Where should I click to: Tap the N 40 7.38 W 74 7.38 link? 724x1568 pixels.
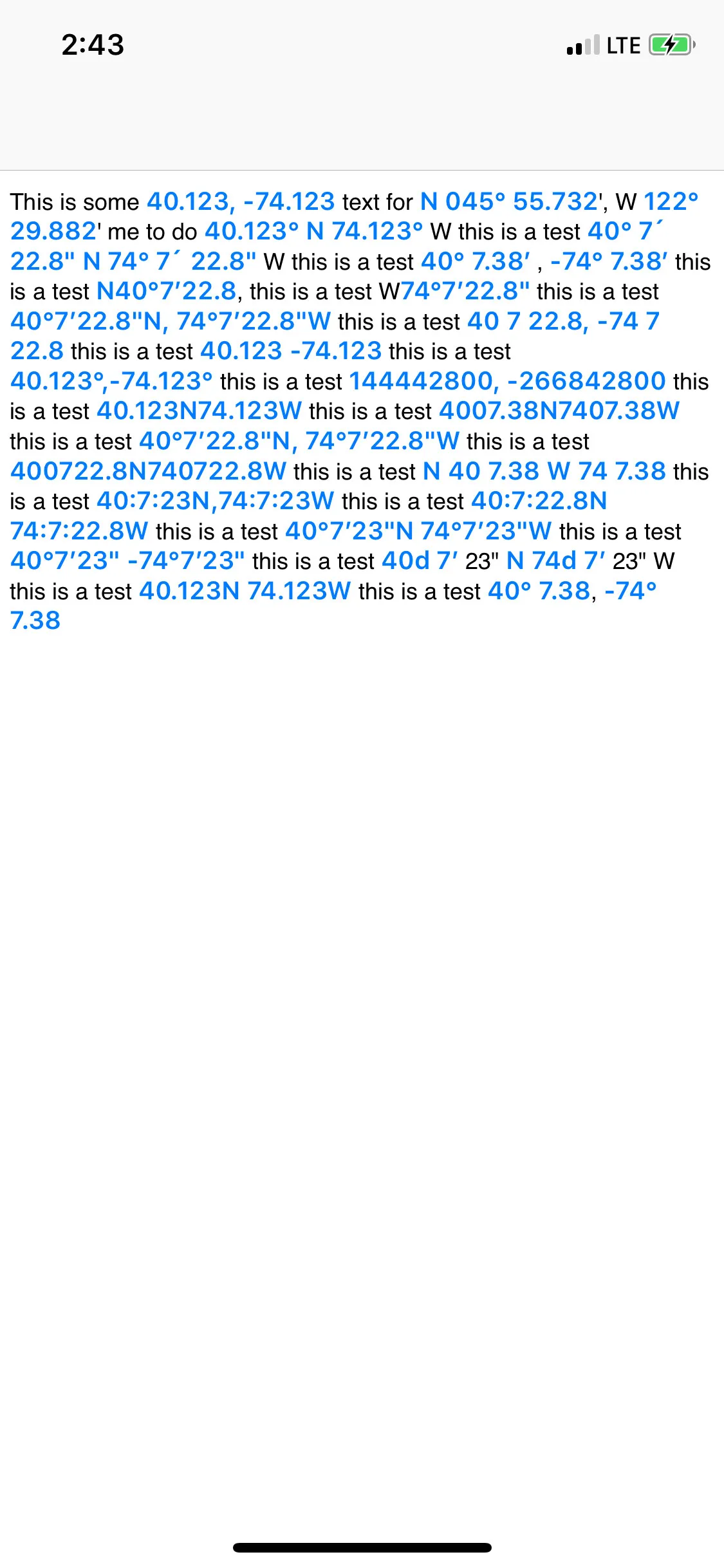544,472
